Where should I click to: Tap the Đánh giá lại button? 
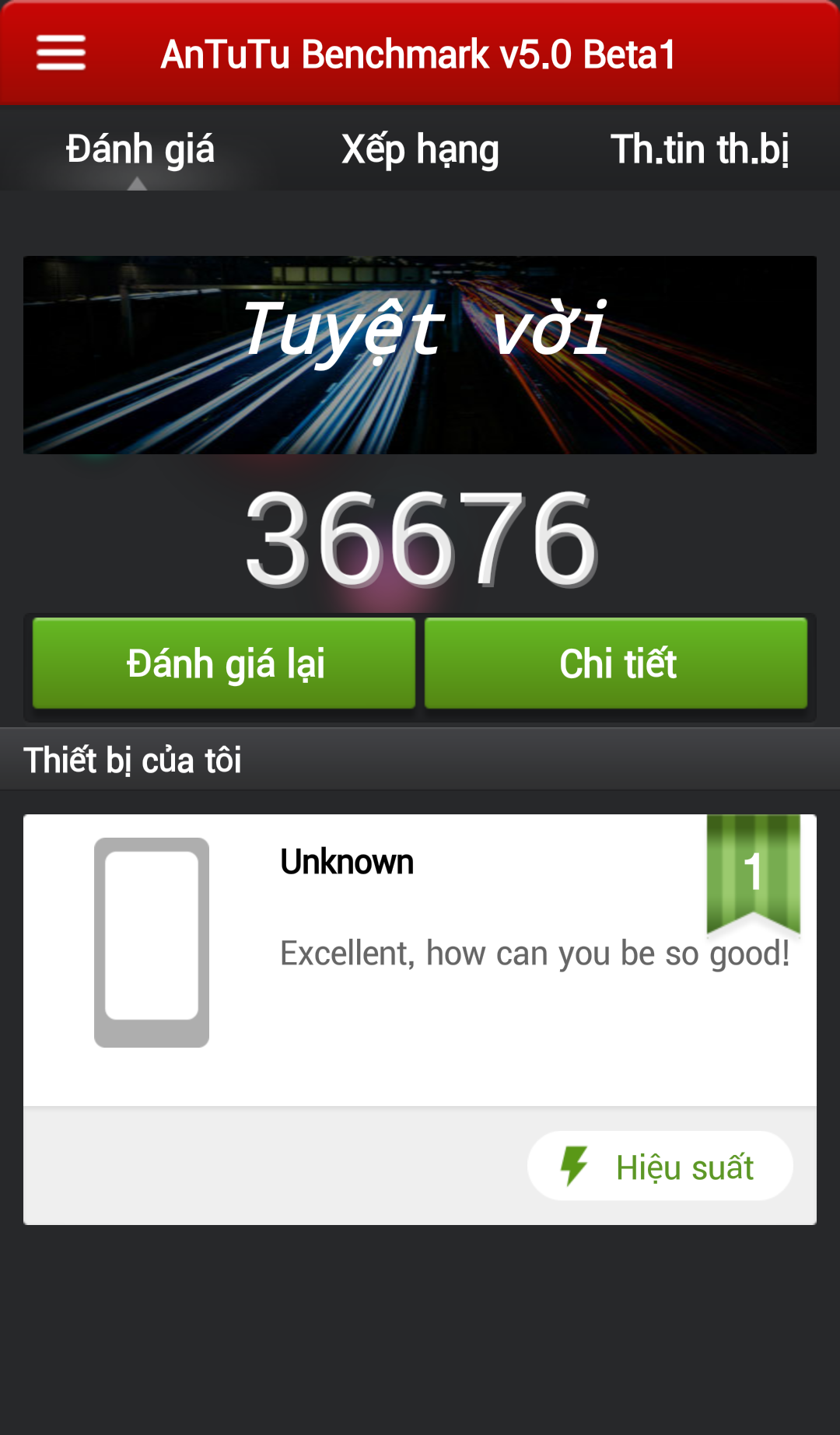(224, 663)
